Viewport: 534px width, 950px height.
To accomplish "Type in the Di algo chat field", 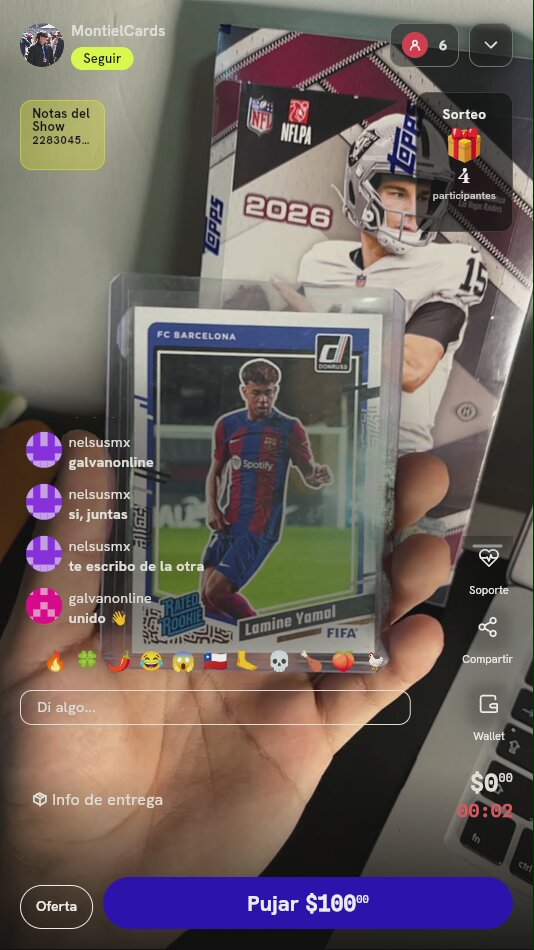I will (215, 708).
